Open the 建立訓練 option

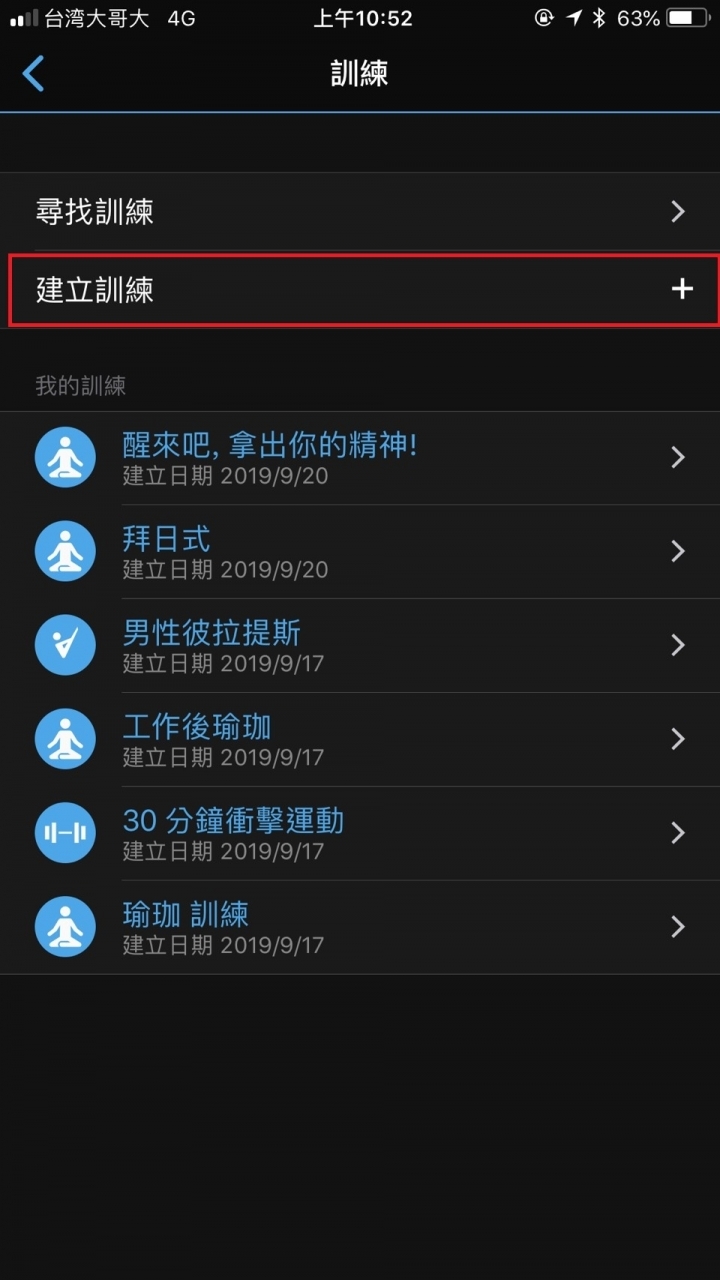coord(94,289)
